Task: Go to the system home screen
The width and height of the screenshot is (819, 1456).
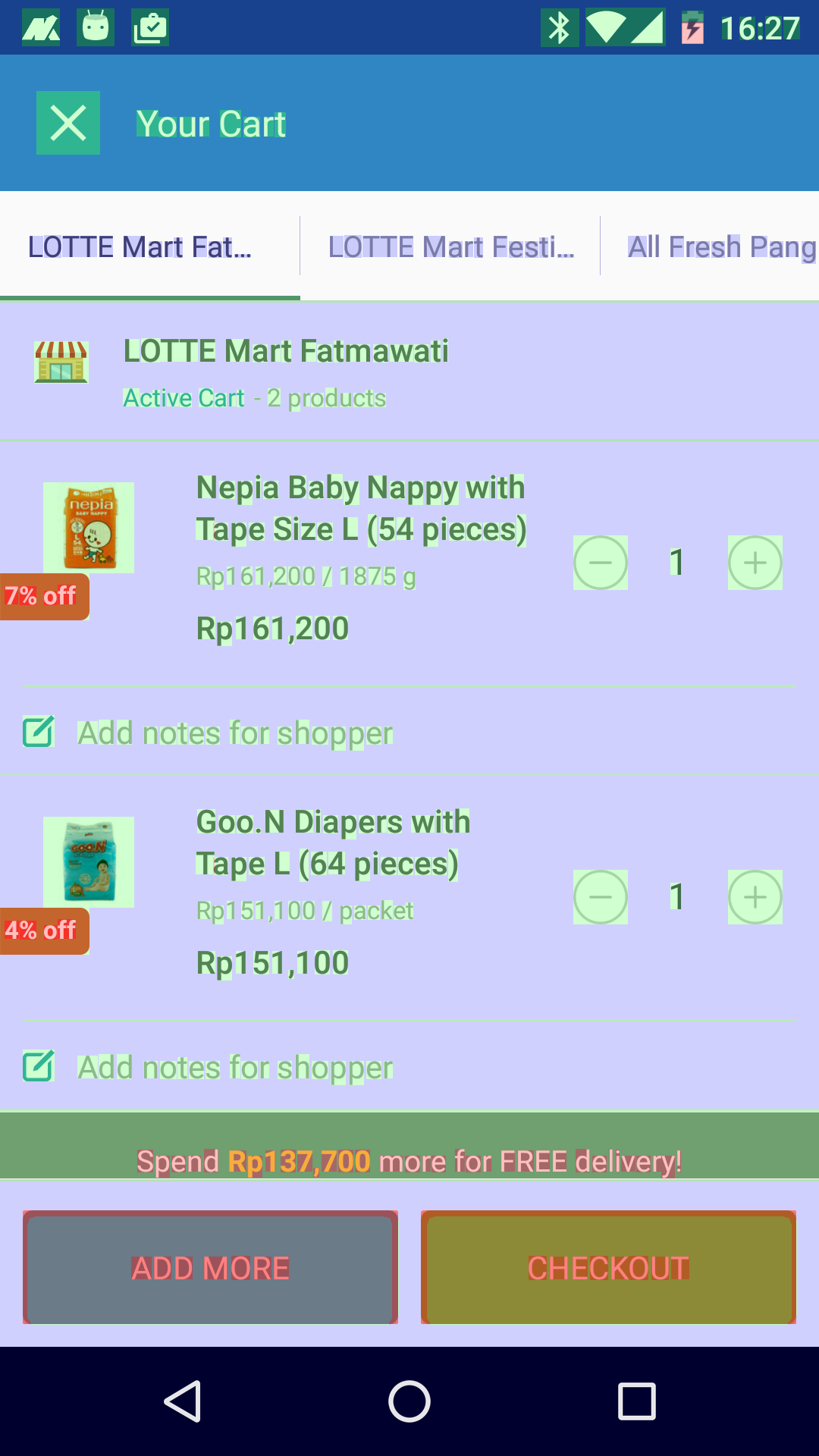Action: click(409, 1401)
